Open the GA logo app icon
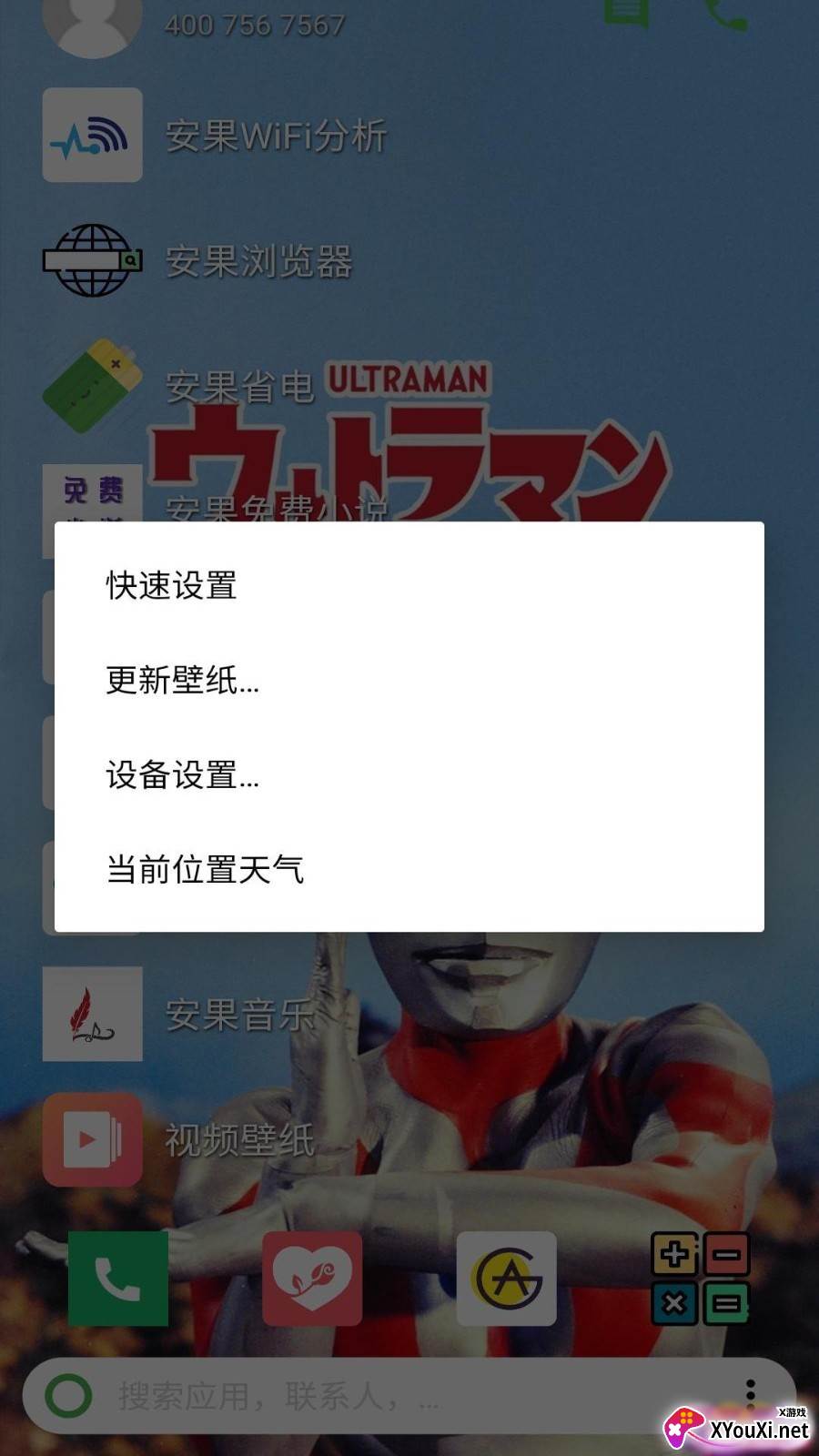This screenshot has height=1456, width=819. [506, 1279]
